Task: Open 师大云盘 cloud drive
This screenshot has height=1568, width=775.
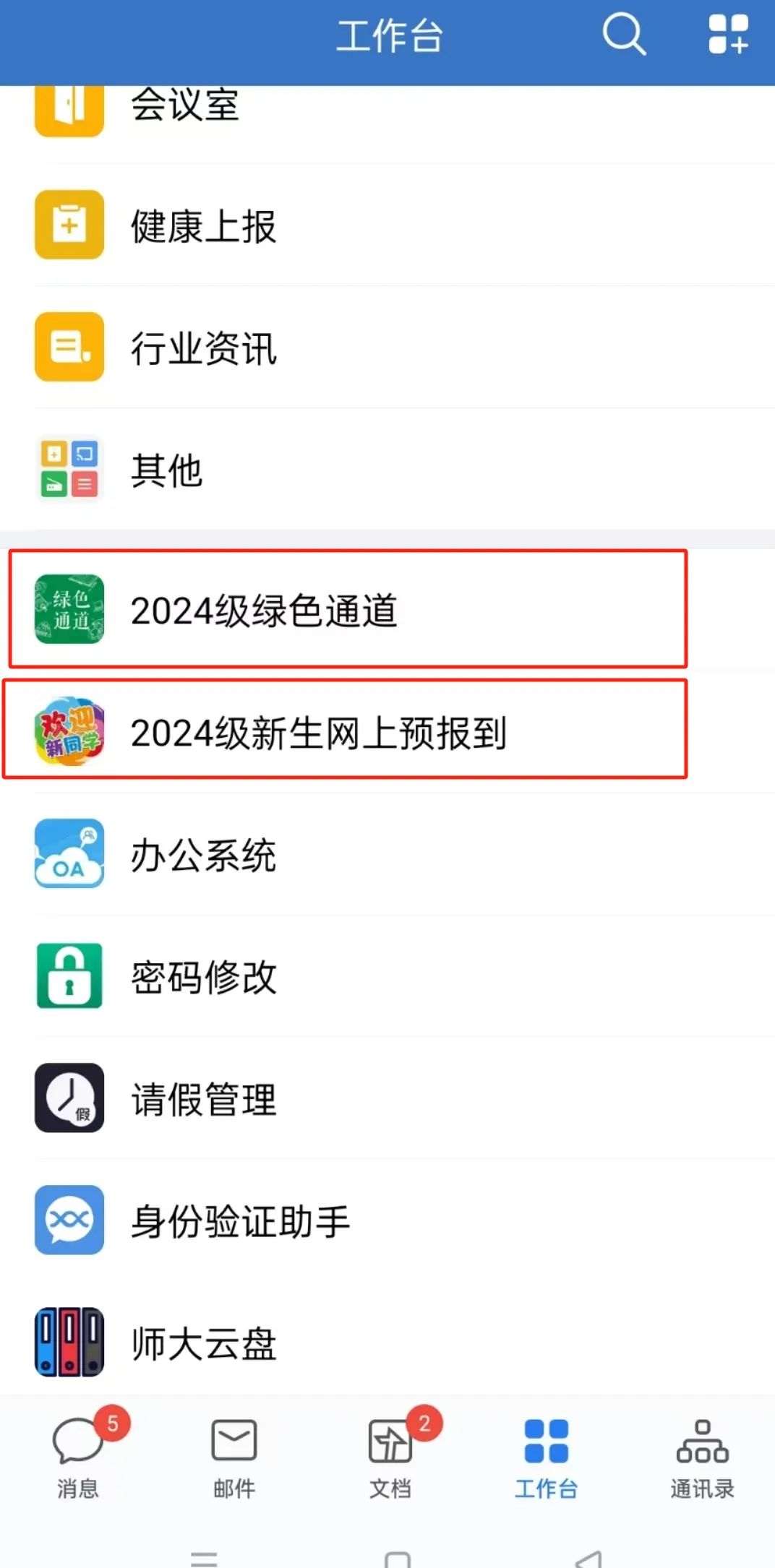Action: (202, 1343)
